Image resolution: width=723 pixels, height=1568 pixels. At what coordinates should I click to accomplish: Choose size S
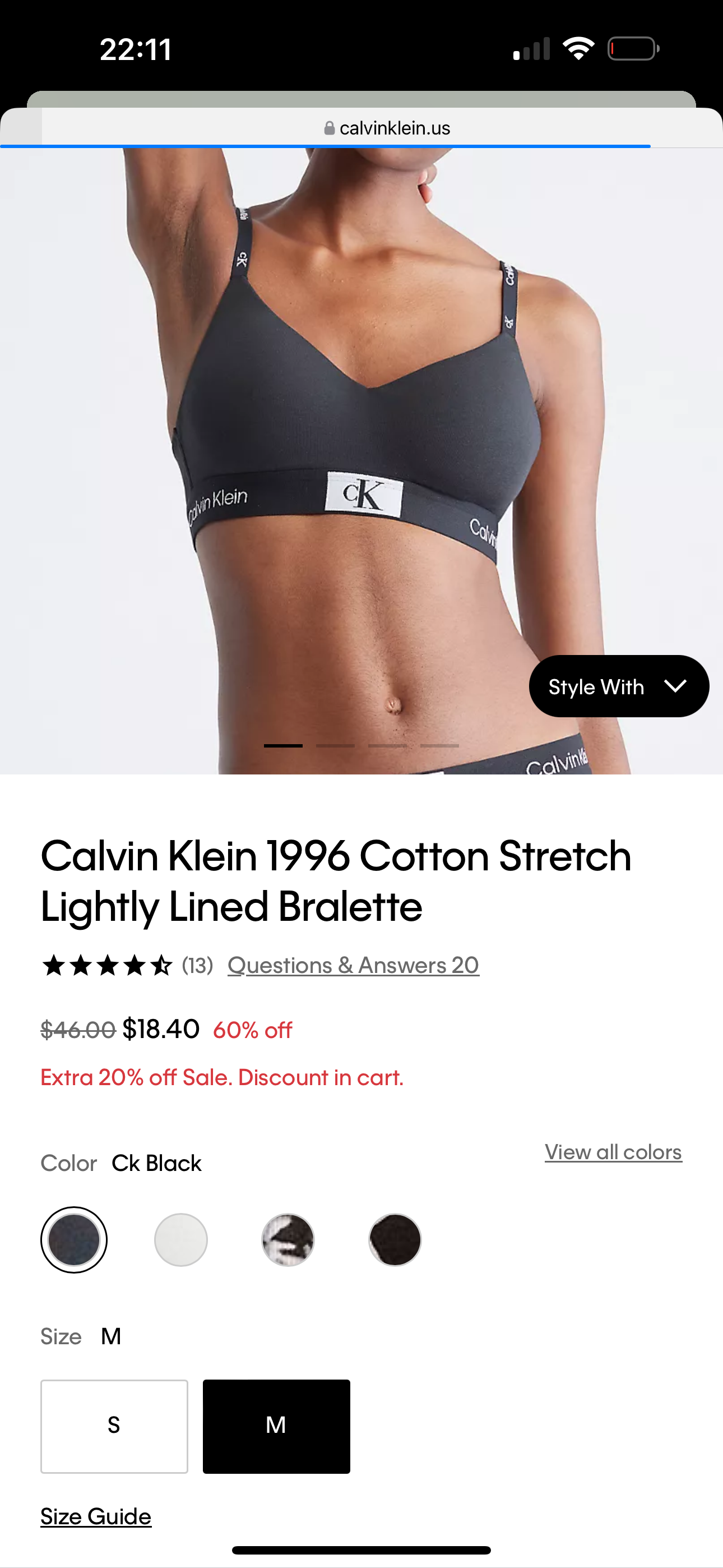114,1426
